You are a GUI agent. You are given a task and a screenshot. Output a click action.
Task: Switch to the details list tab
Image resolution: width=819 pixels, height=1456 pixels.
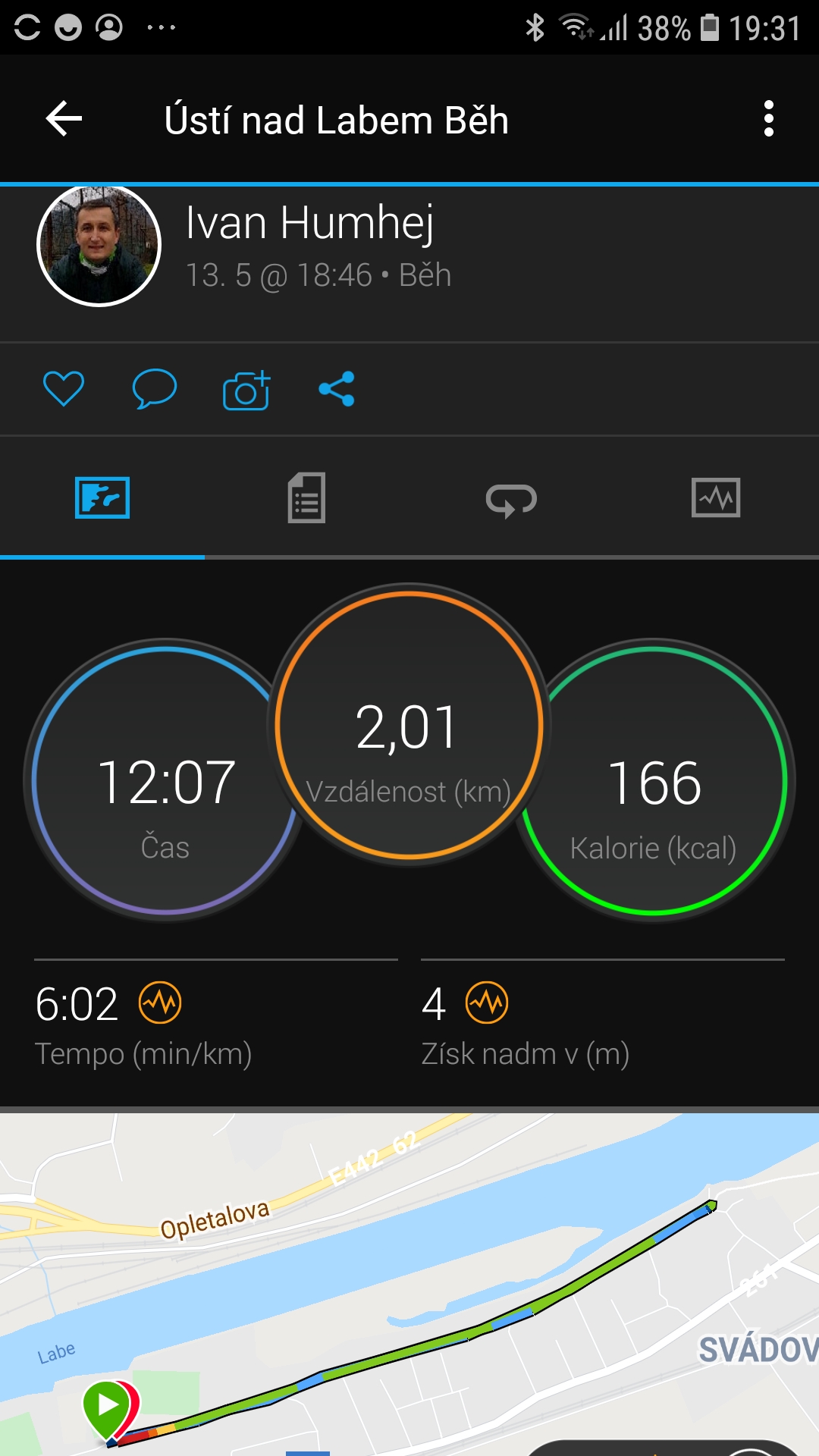point(306,498)
